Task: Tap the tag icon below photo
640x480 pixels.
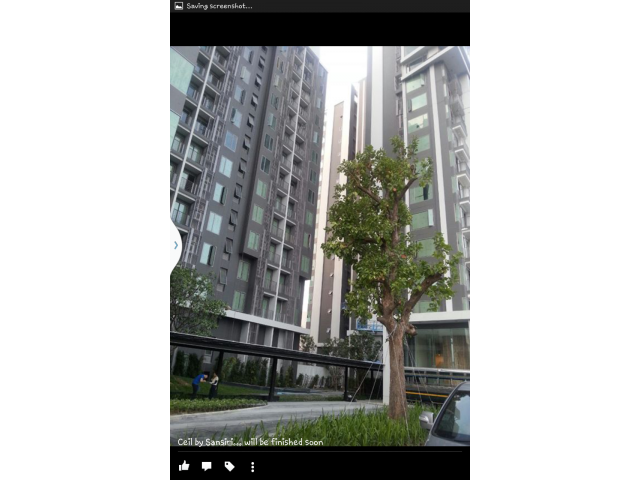Action: (x=229, y=466)
